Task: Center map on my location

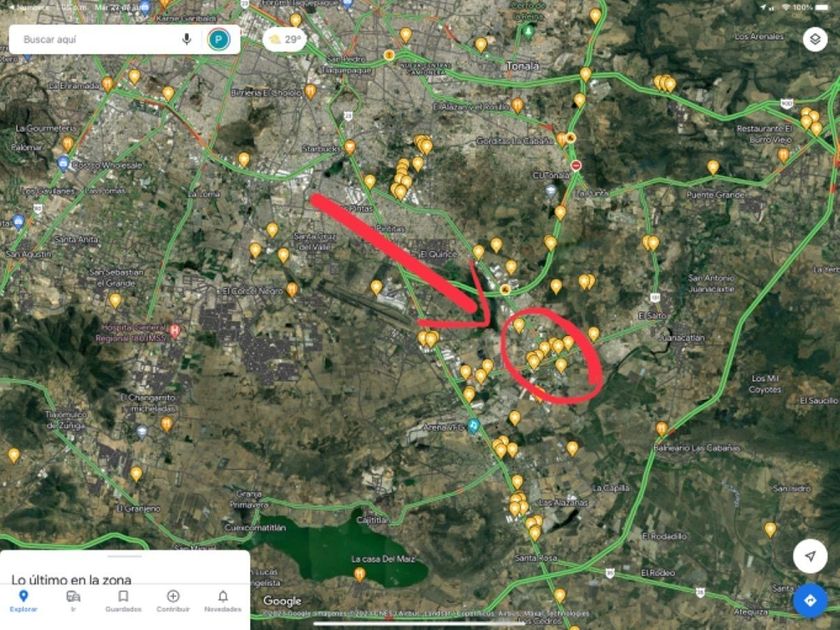Action: point(810,556)
